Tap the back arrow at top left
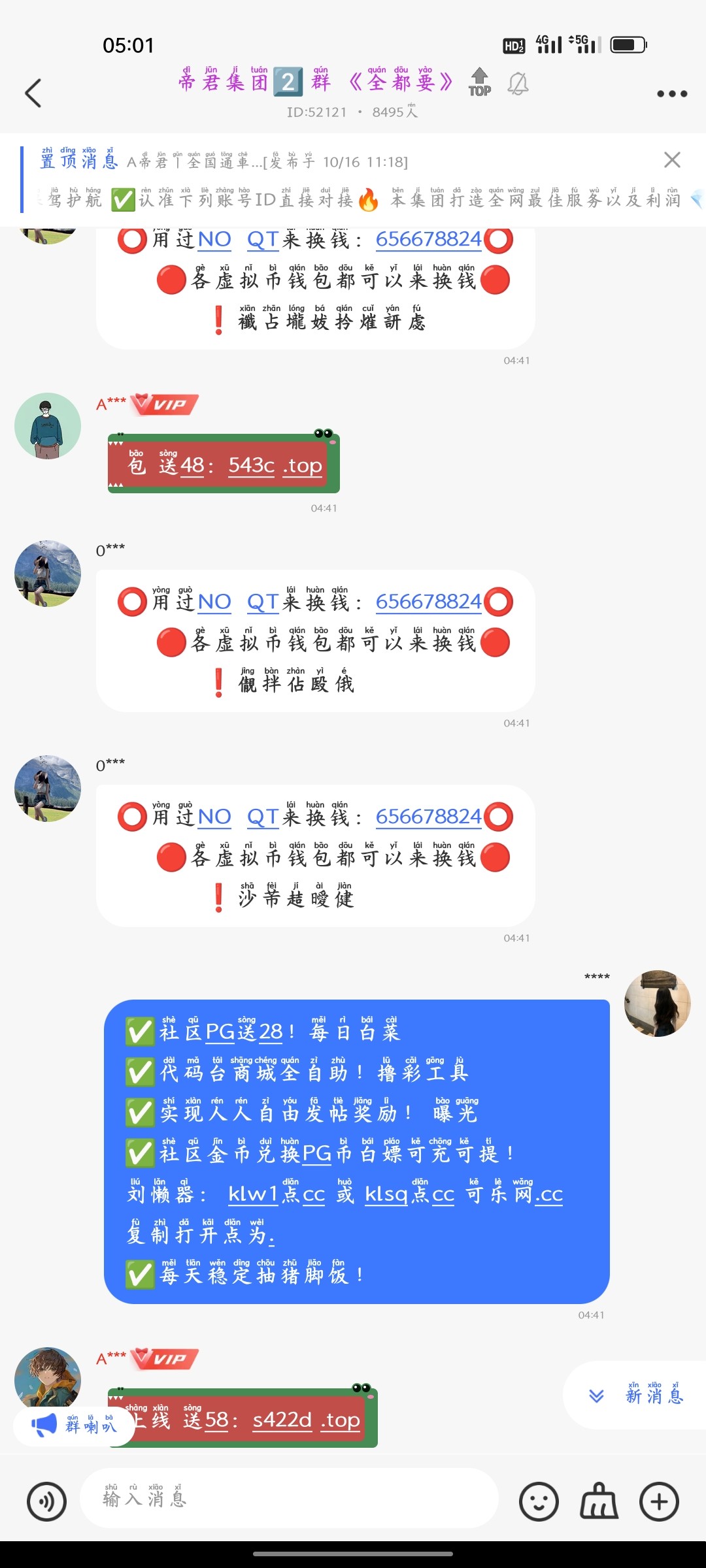Image resolution: width=706 pixels, height=1568 pixels. pyautogui.click(x=32, y=93)
